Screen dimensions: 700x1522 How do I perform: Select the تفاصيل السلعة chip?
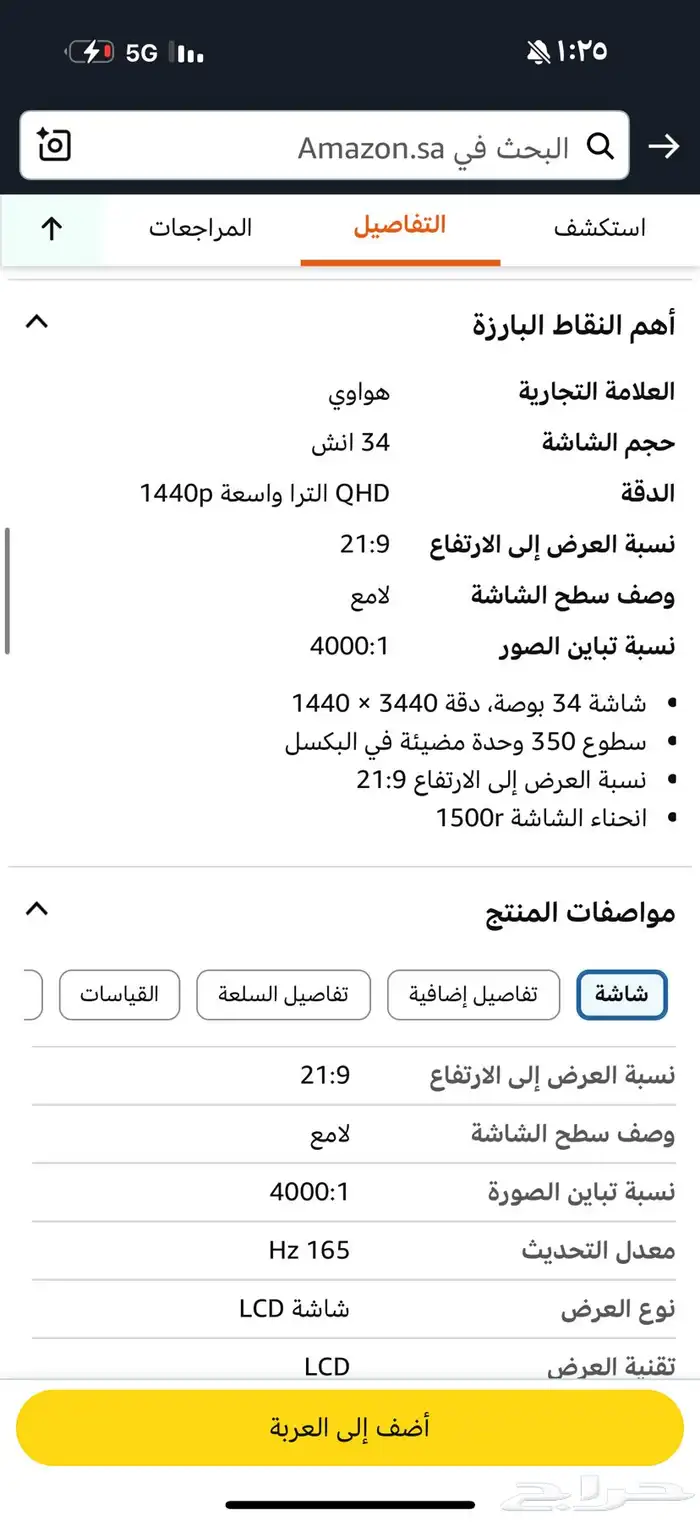tap(284, 995)
